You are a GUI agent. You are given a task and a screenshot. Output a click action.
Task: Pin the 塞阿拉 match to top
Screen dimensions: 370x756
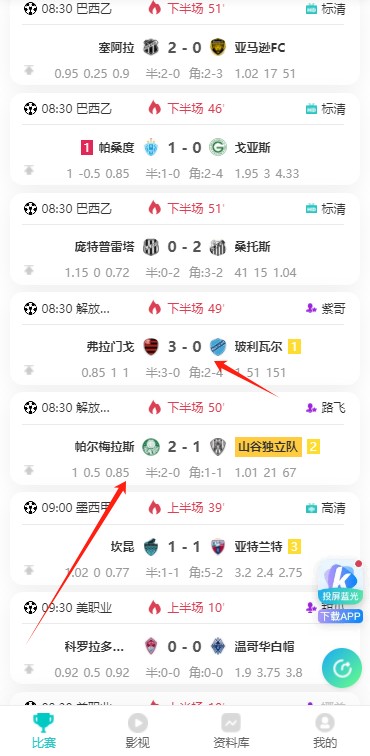(x=29, y=70)
